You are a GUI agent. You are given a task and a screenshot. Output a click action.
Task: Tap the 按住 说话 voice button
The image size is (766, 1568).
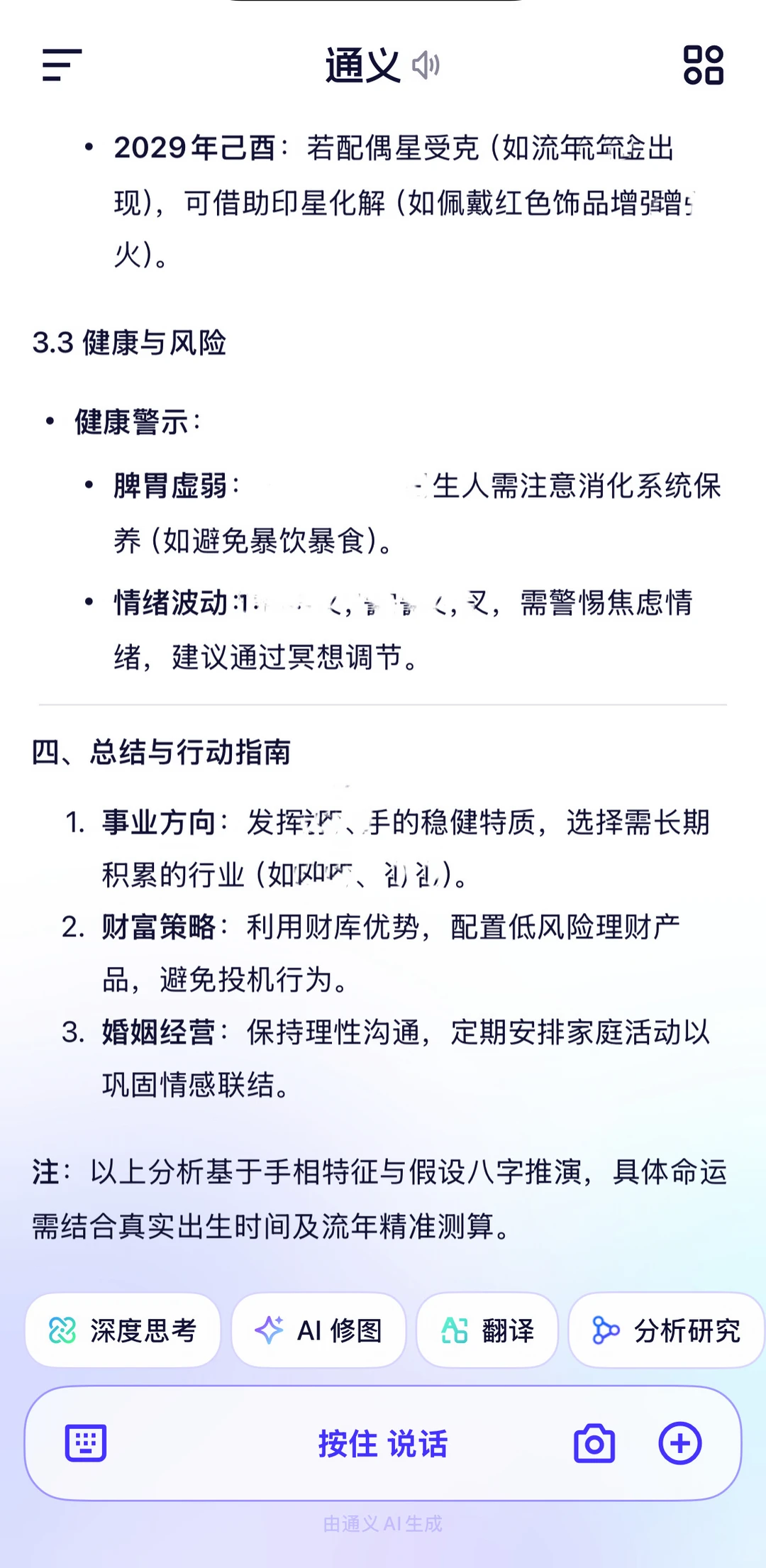coord(383,1444)
